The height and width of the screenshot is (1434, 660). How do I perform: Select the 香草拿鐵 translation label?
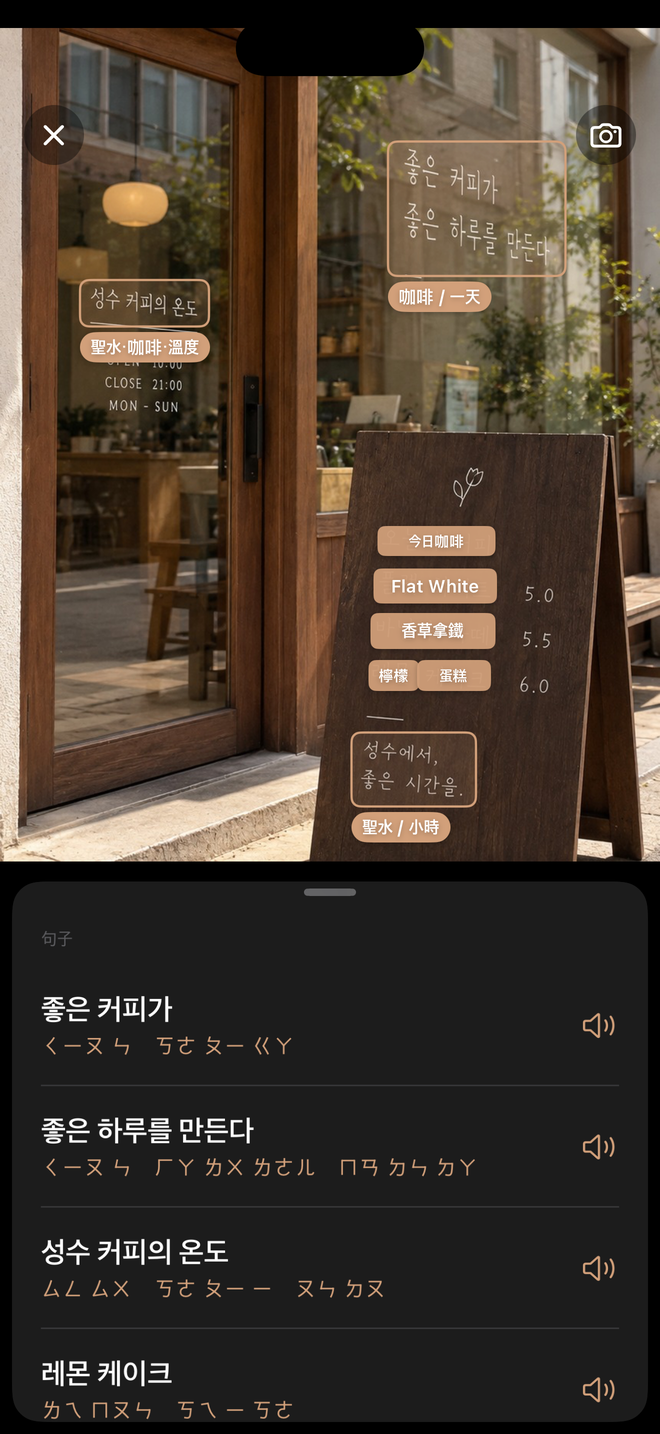tap(433, 631)
